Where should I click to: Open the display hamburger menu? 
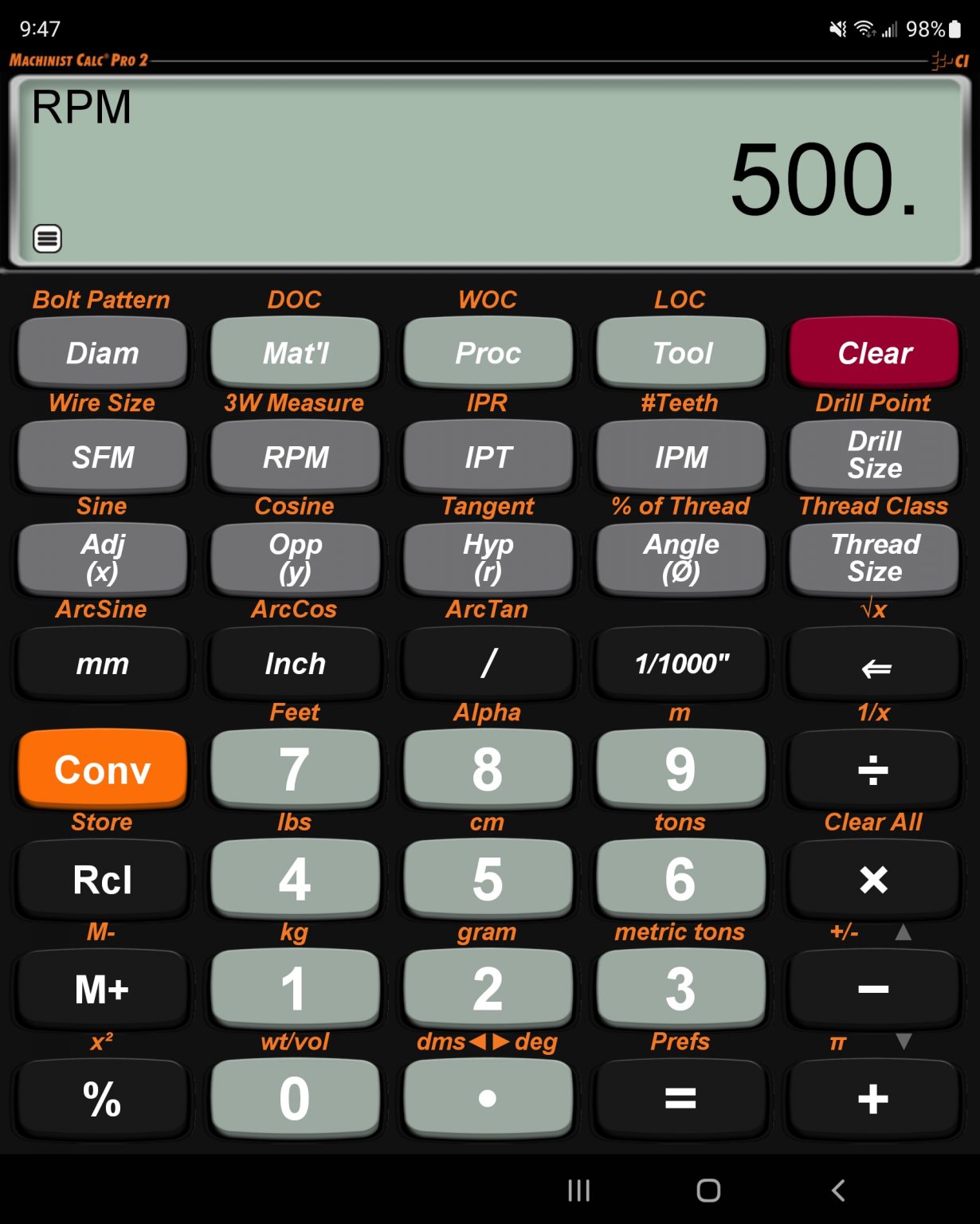[48, 238]
